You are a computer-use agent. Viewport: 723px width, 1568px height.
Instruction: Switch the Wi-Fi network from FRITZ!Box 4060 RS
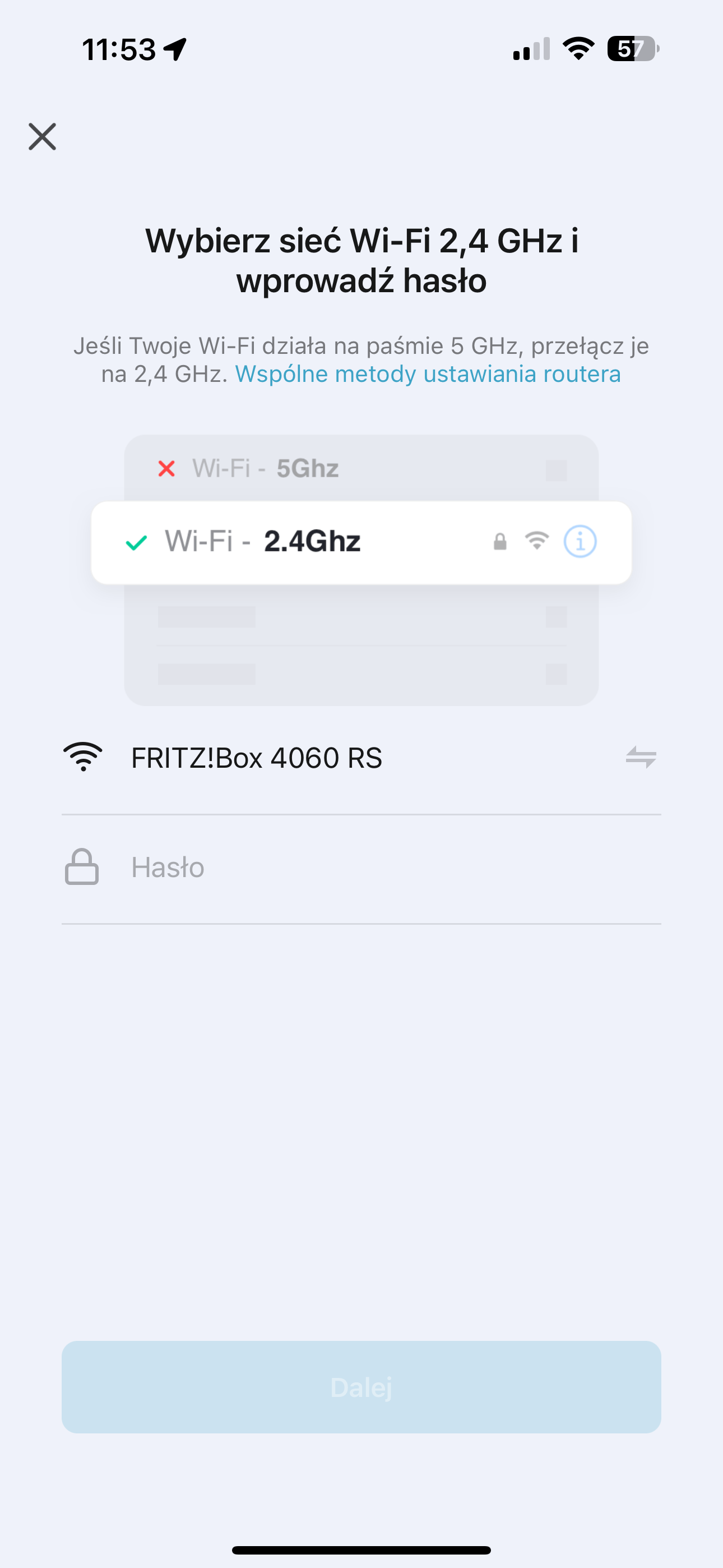pyautogui.click(x=641, y=757)
